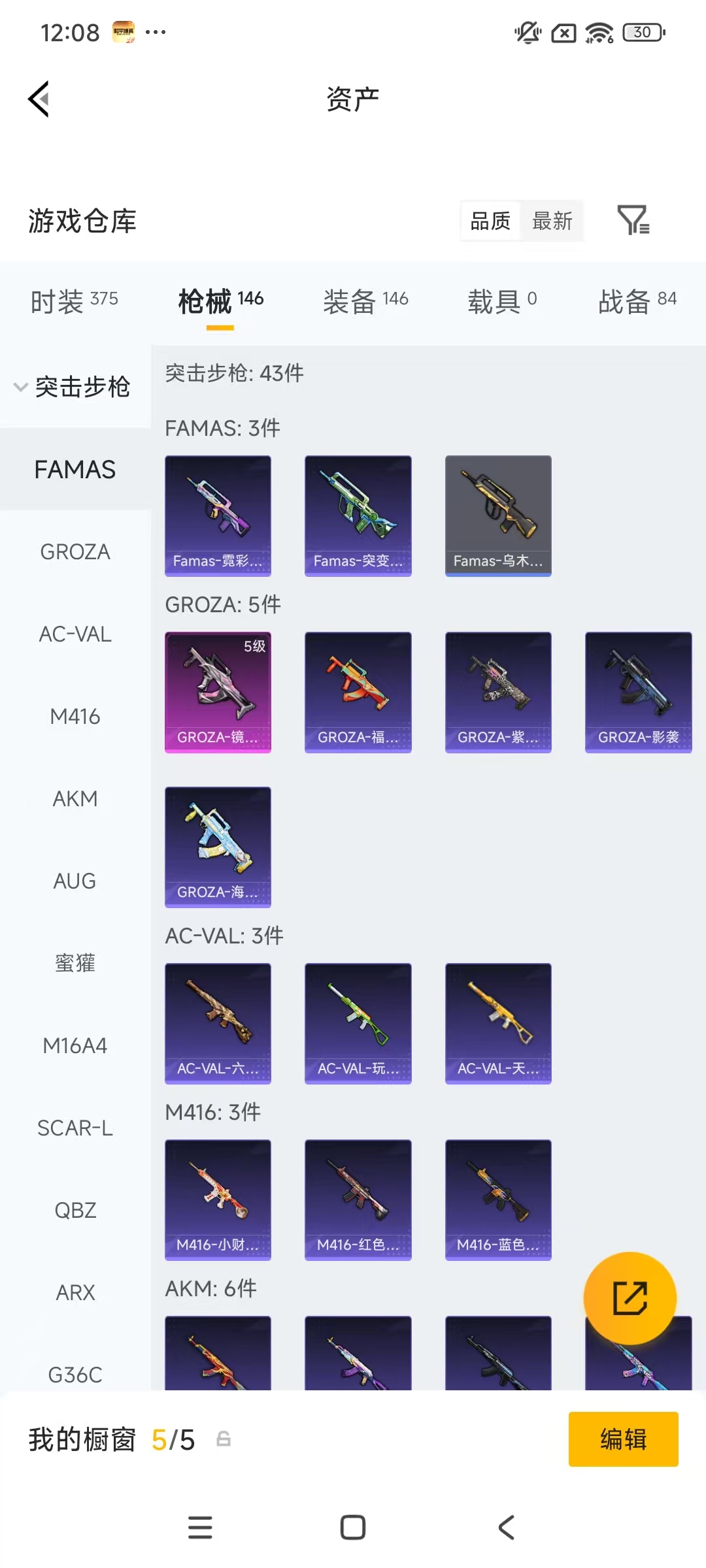Open the GROZA-镜 level 5 skin
Viewport: 706px width, 1568px height.
[x=218, y=692]
